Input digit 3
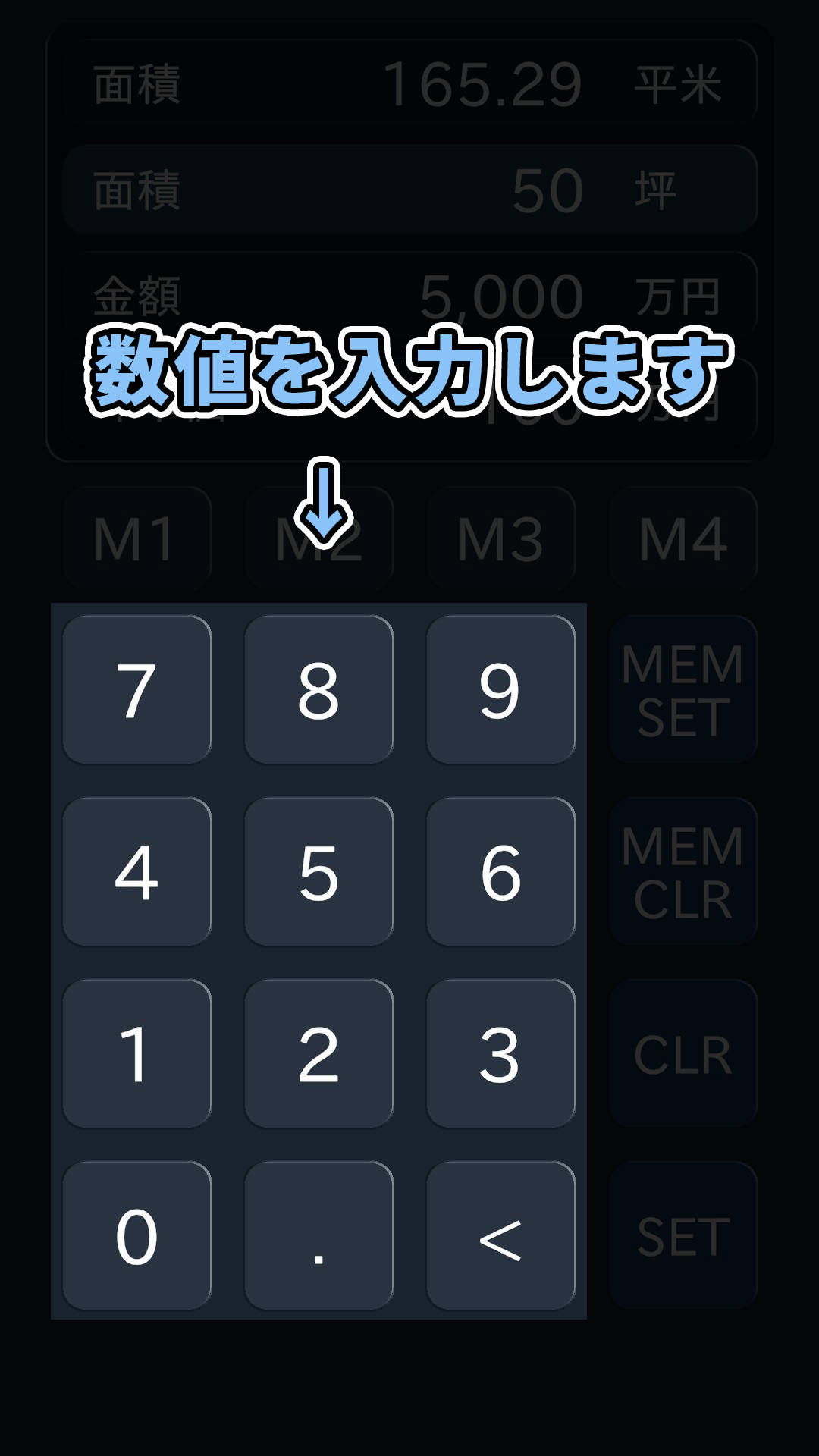This screenshot has width=819, height=1456. (x=500, y=1053)
